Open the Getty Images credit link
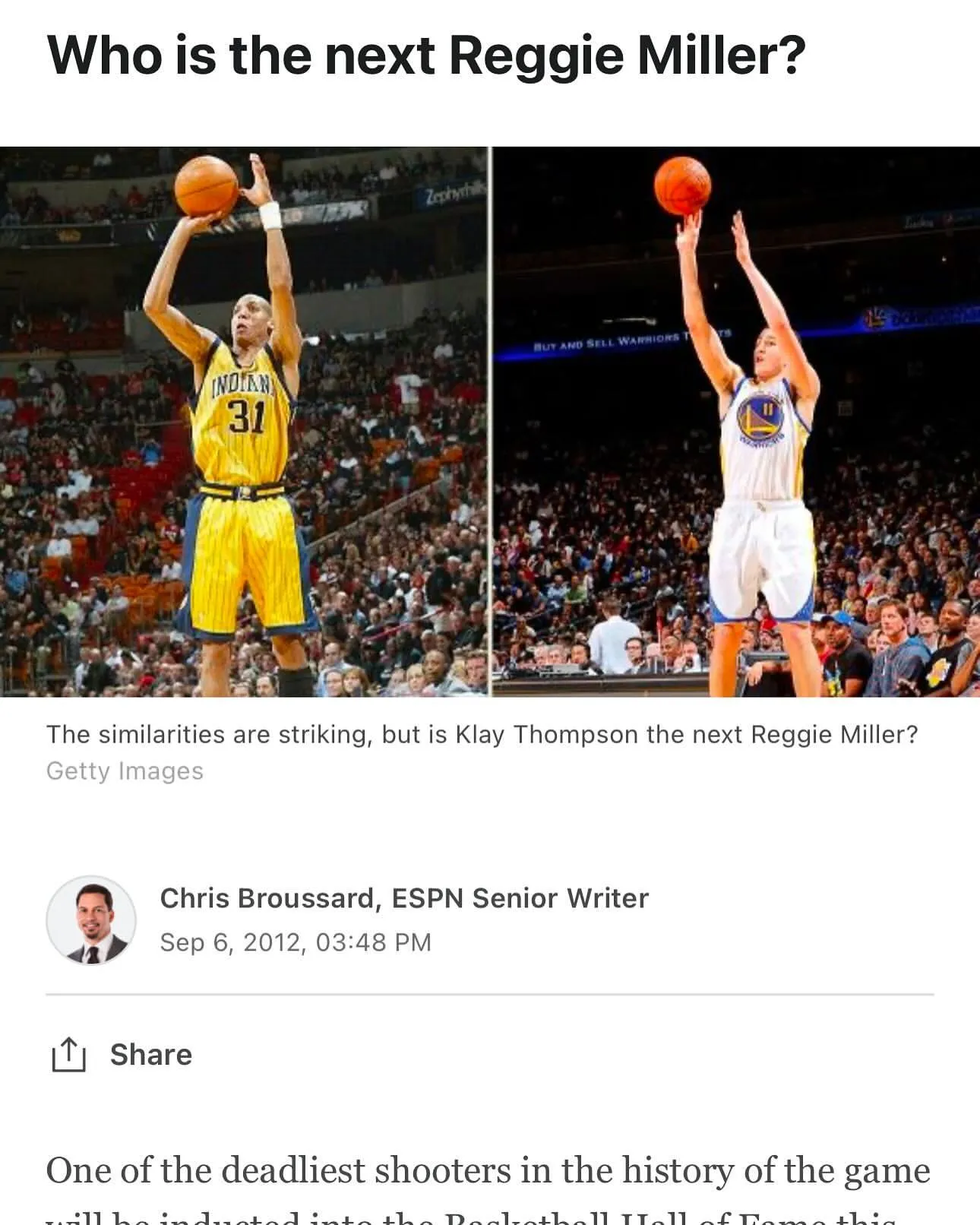The width and height of the screenshot is (980, 1225). (x=125, y=771)
